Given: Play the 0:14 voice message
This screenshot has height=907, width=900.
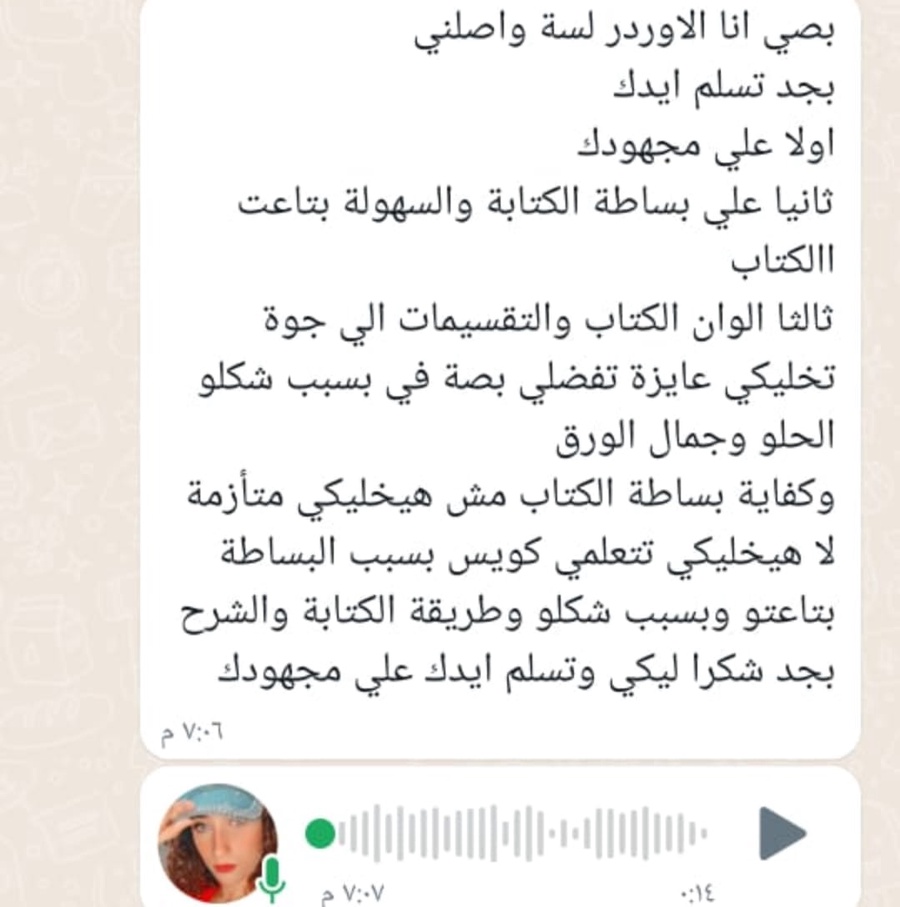Looking at the screenshot, I should pos(780,832).
